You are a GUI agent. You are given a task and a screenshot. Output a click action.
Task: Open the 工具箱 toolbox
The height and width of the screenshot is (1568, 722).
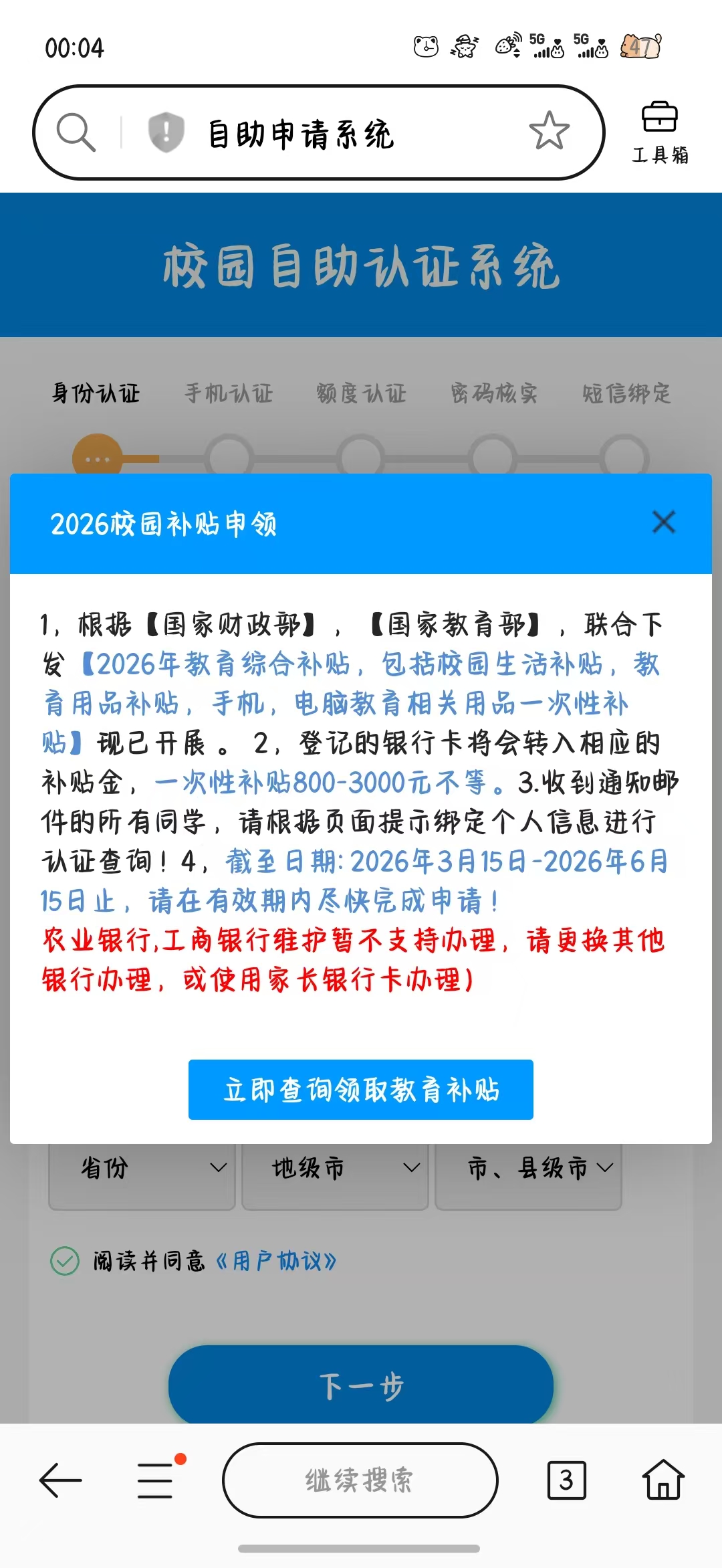coord(660,132)
